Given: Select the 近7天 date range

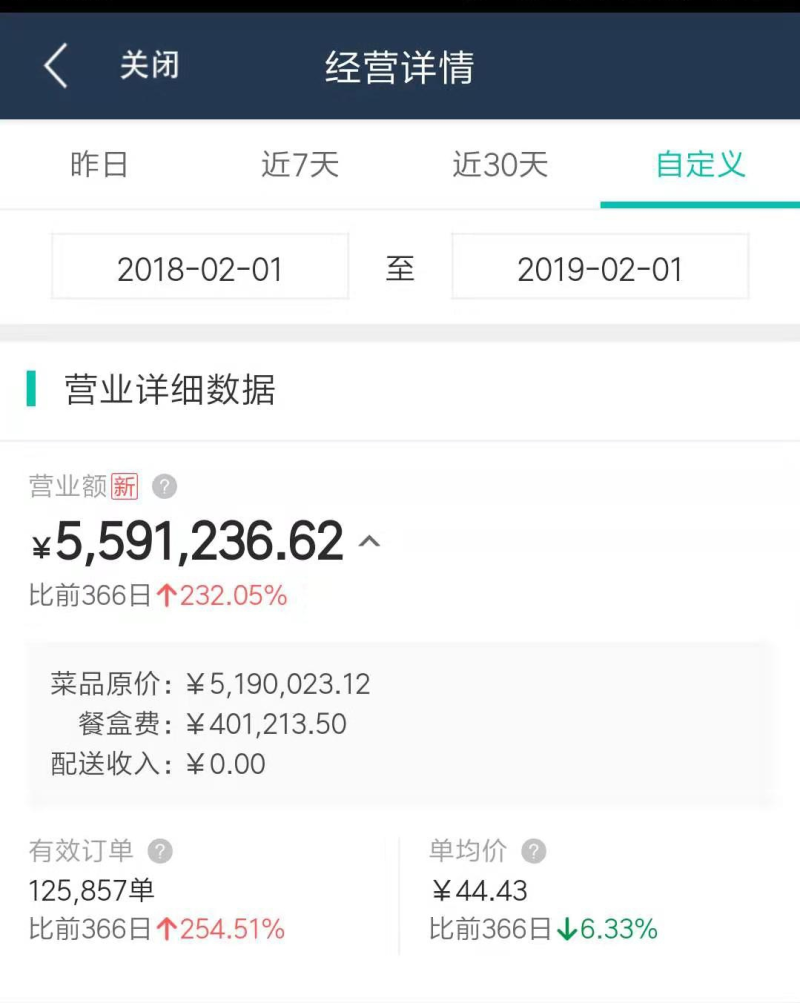Looking at the screenshot, I should [298, 165].
